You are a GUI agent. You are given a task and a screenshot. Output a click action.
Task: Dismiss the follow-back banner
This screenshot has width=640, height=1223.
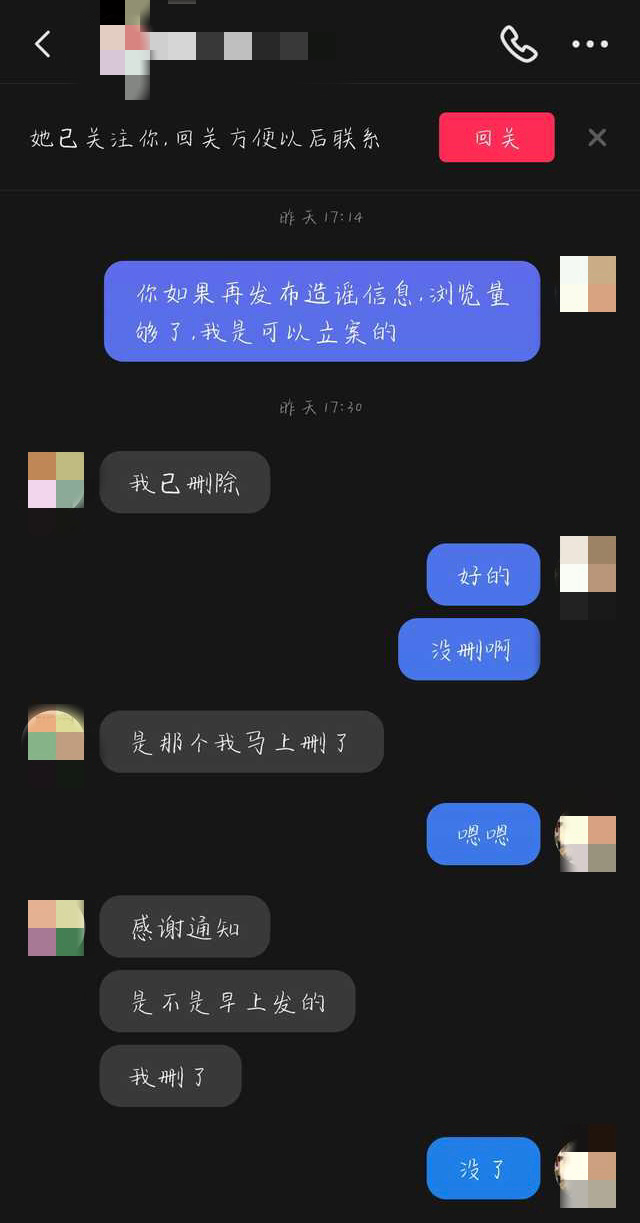coord(597,138)
